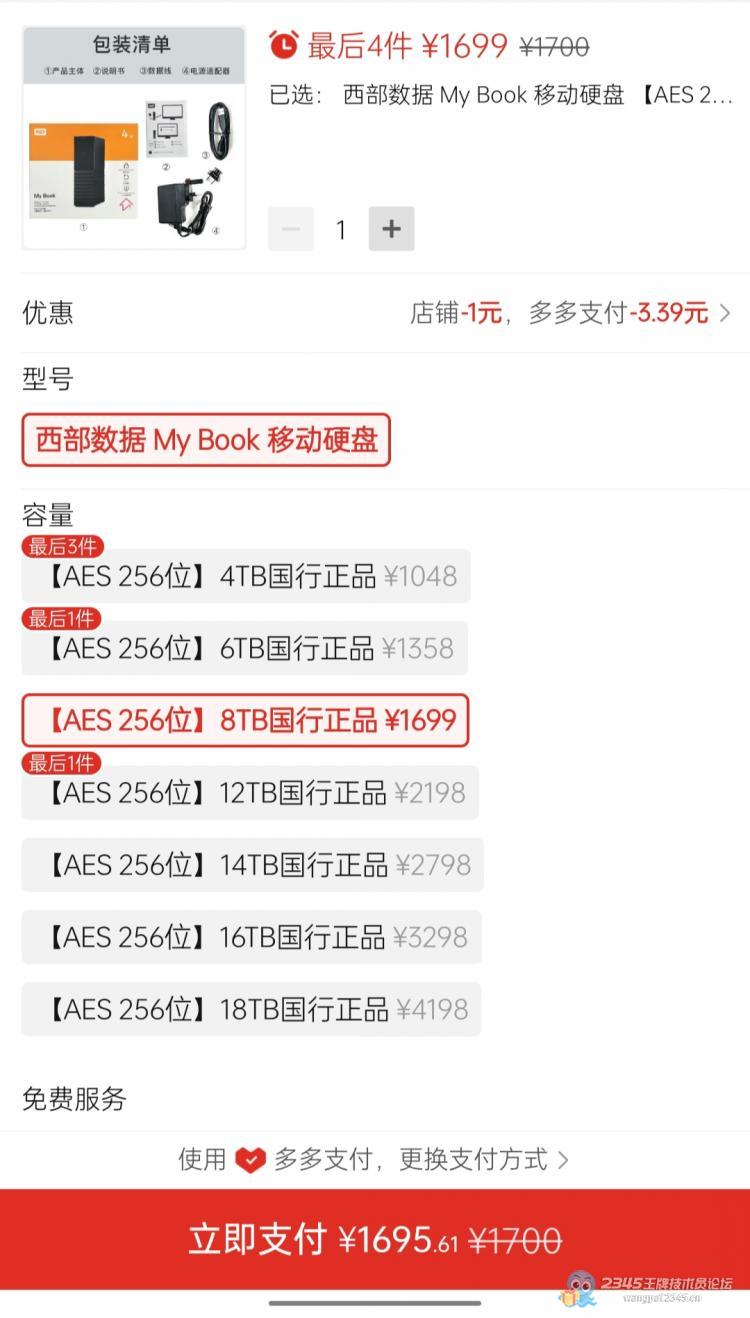Choose the 4TB国行正品 ¥1048 option

(246, 576)
